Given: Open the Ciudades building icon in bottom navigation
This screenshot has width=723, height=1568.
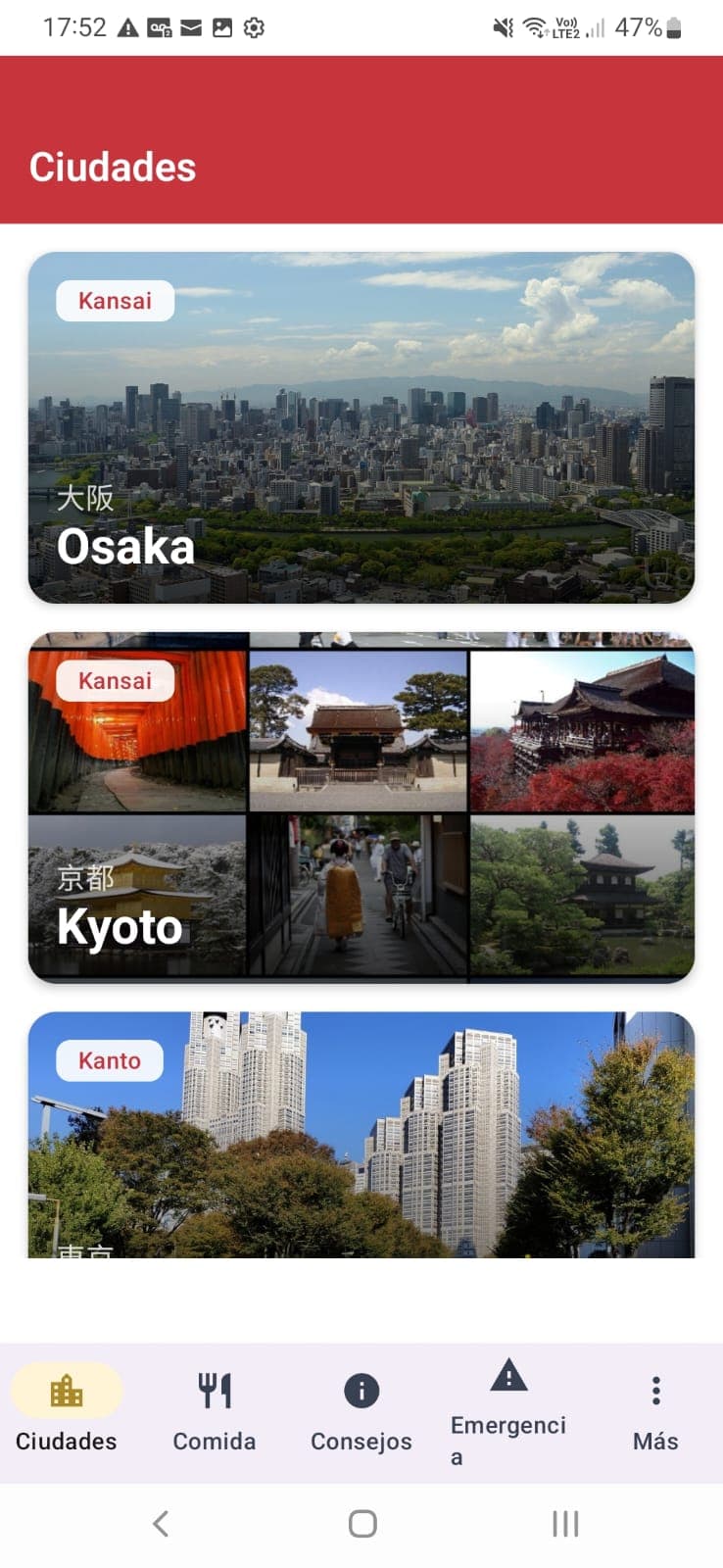Looking at the screenshot, I should point(66,1389).
